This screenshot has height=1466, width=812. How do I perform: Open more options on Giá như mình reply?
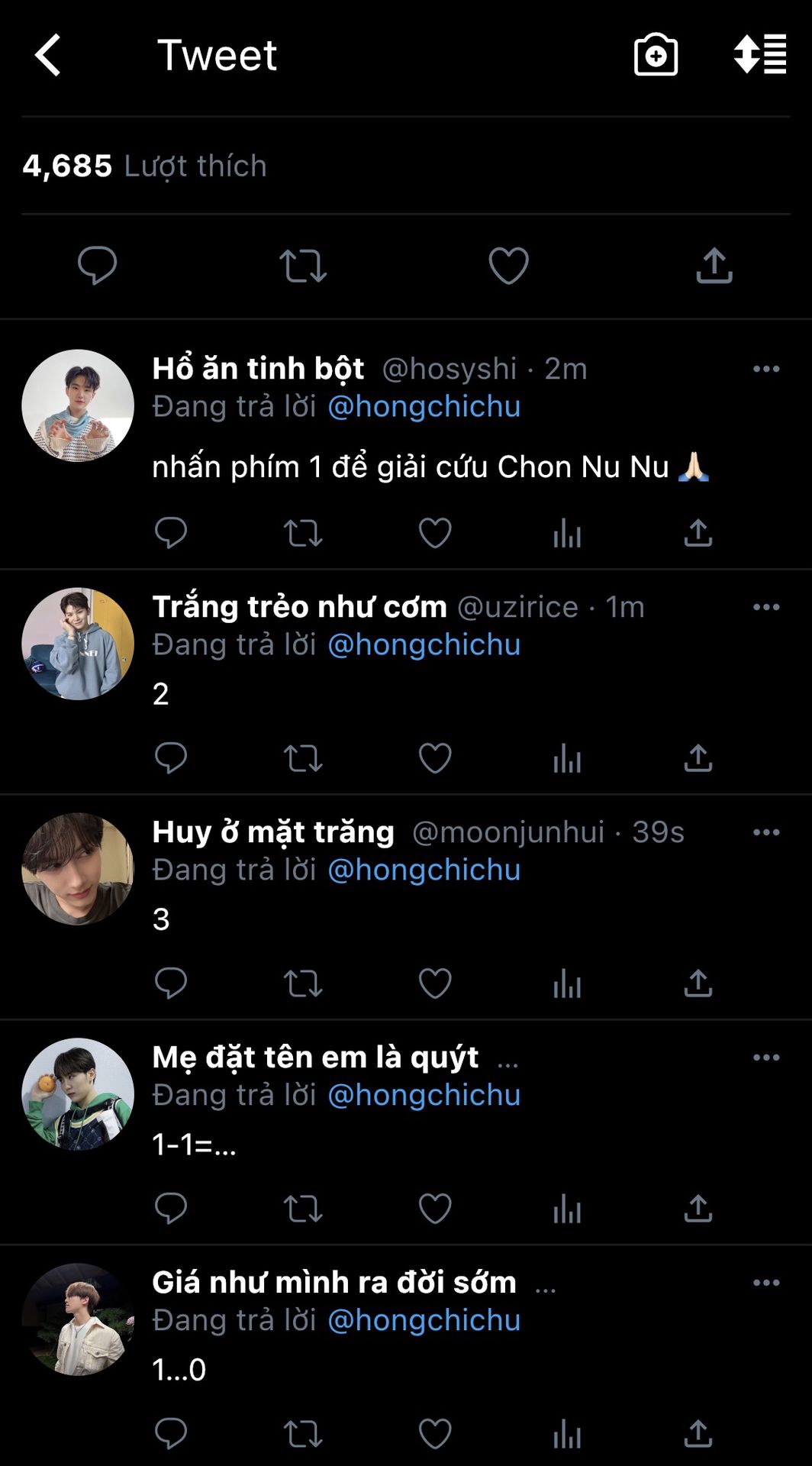(x=765, y=1283)
